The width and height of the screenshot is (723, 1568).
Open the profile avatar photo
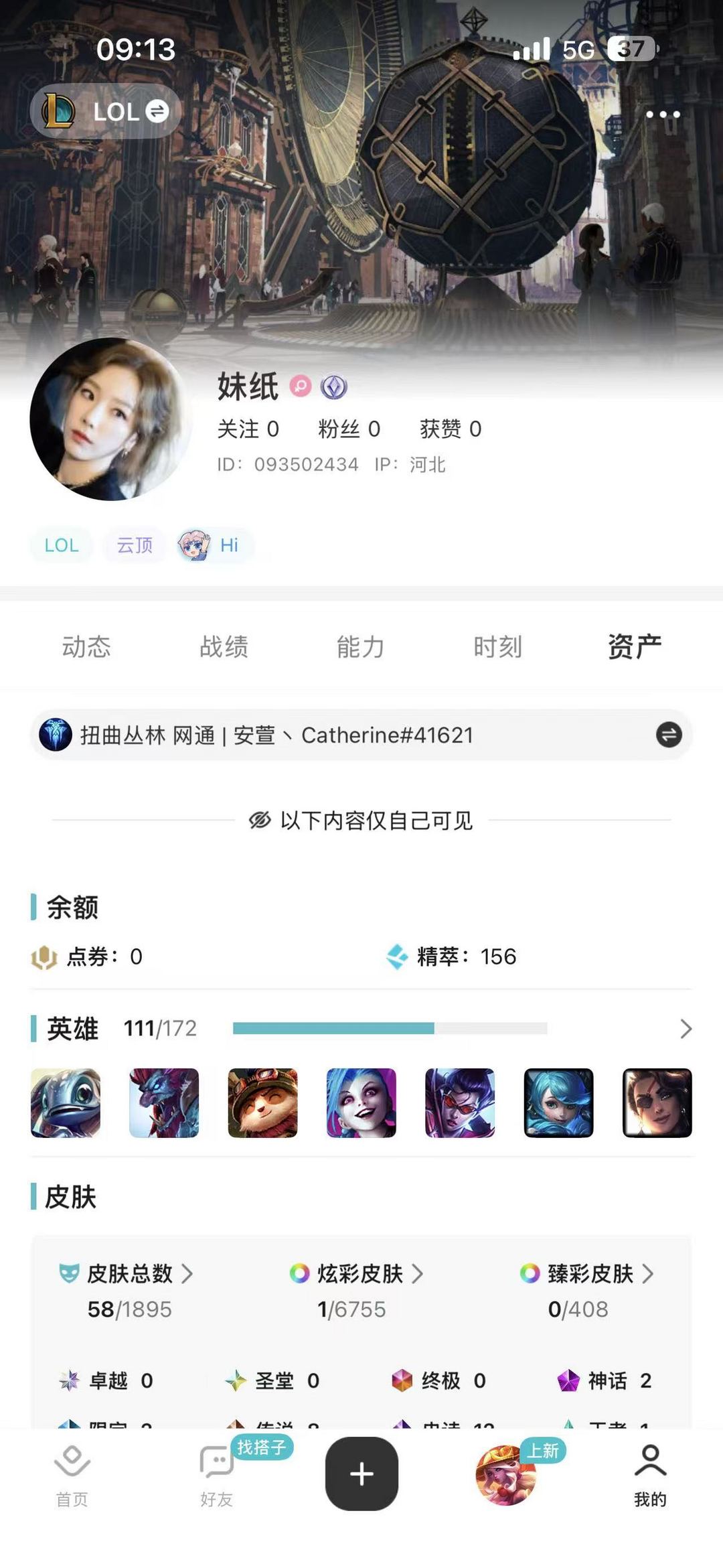111,419
